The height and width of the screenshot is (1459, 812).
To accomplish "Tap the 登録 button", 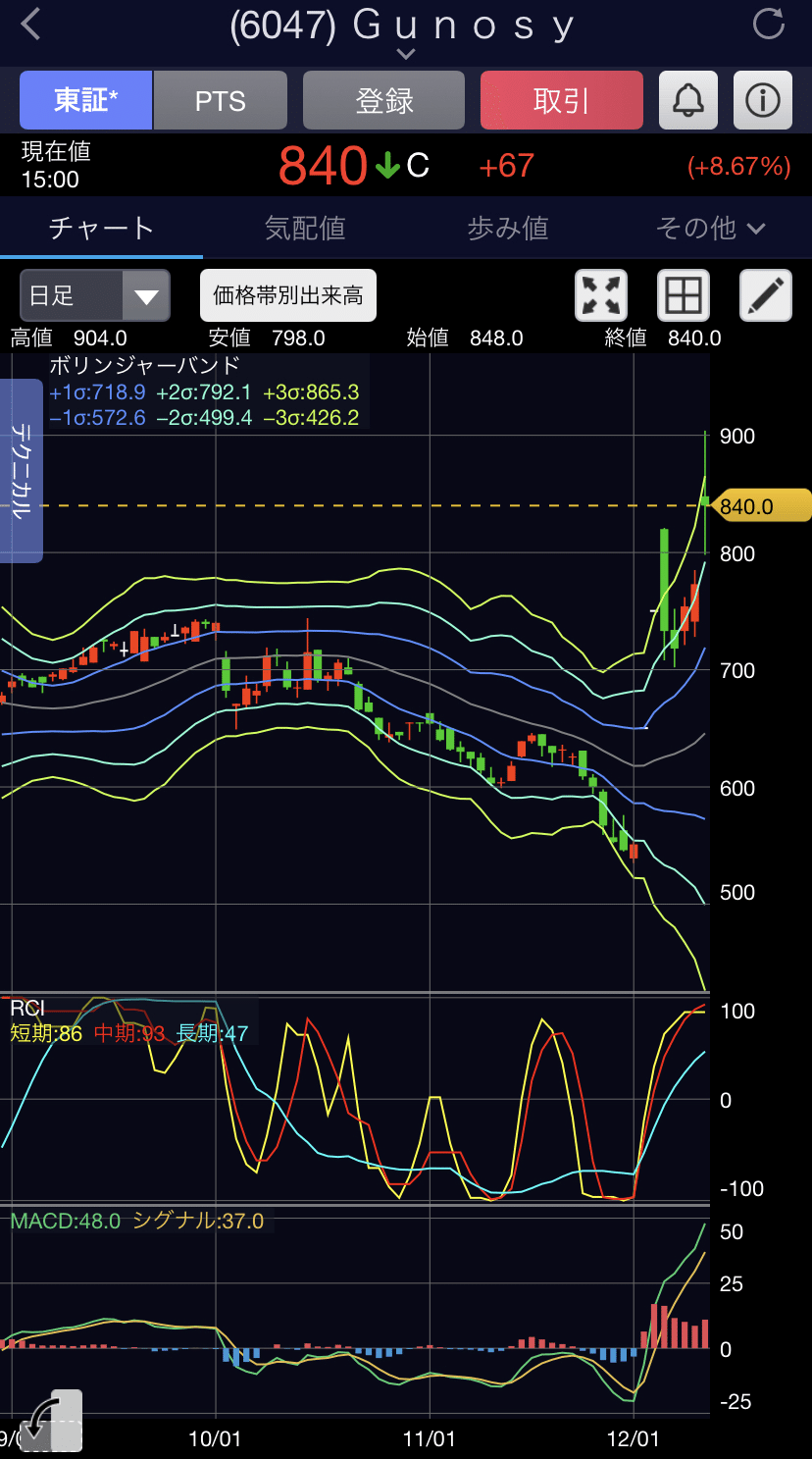I will point(383,100).
